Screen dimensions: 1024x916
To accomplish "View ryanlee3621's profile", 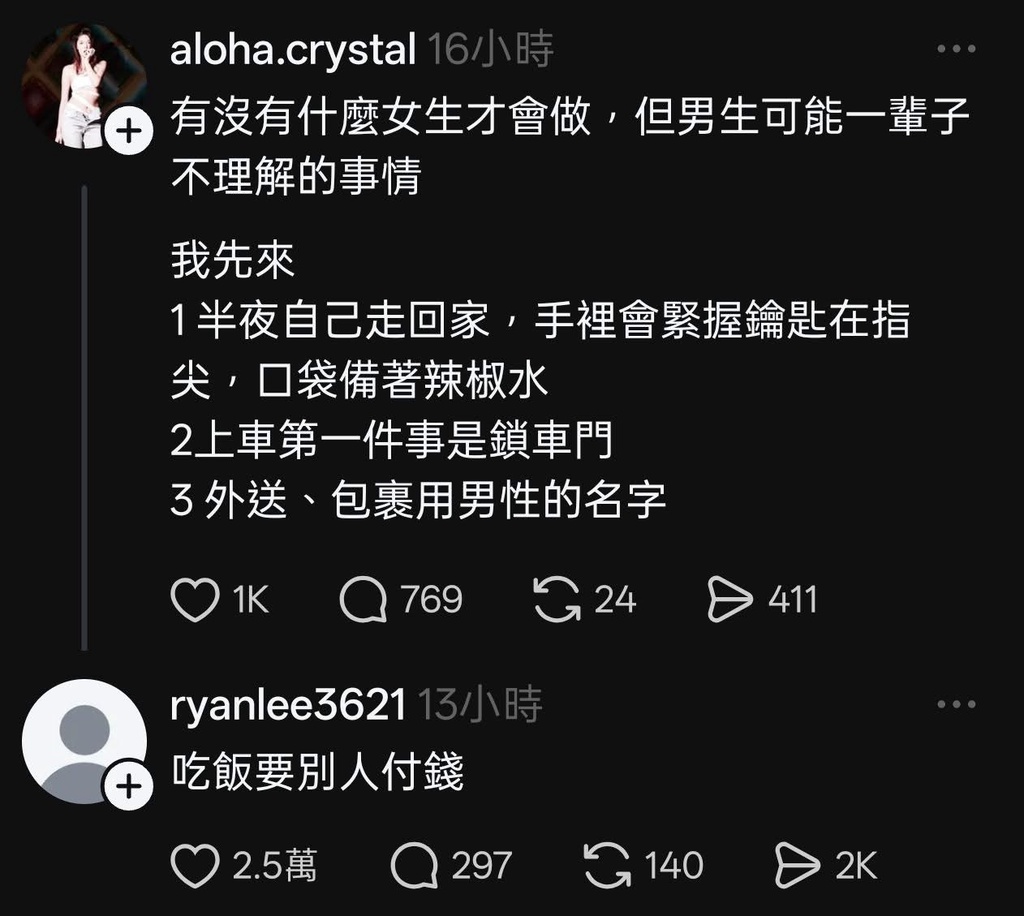I will pos(288,706).
